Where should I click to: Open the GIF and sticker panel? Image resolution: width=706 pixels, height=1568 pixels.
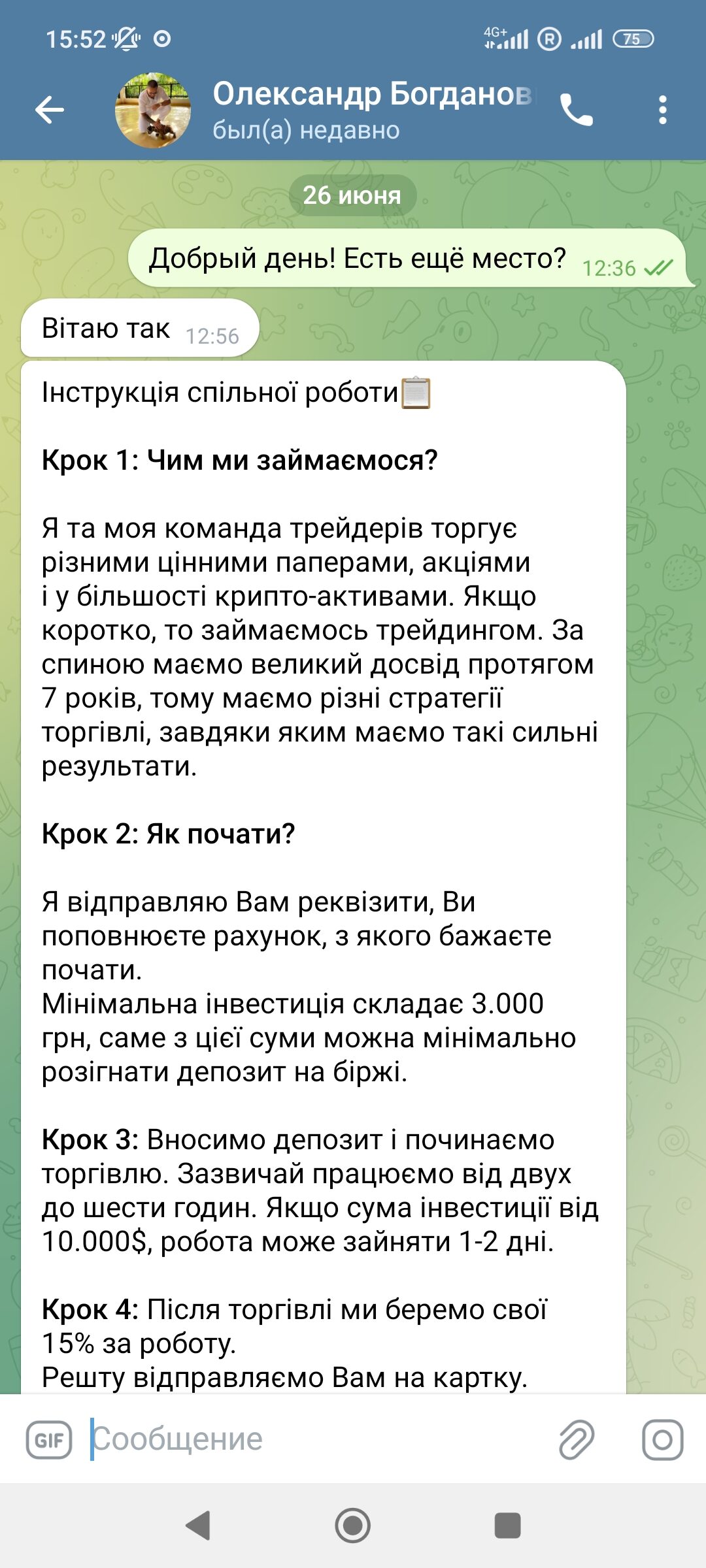49,1440
